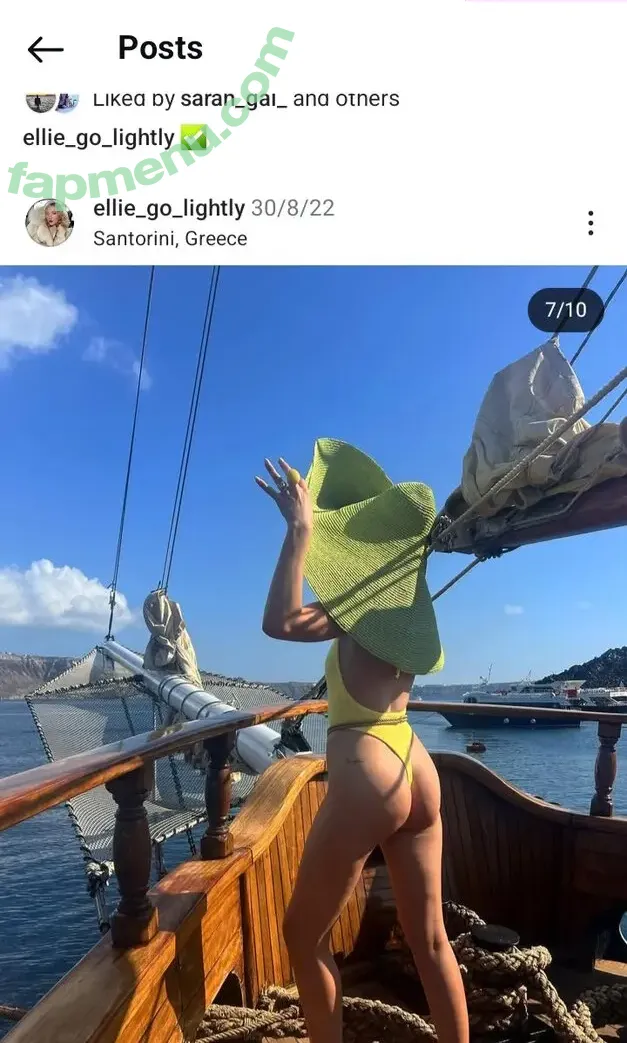Open the post's three-dot overflow menu
The width and height of the screenshot is (627, 1043).
point(590,223)
